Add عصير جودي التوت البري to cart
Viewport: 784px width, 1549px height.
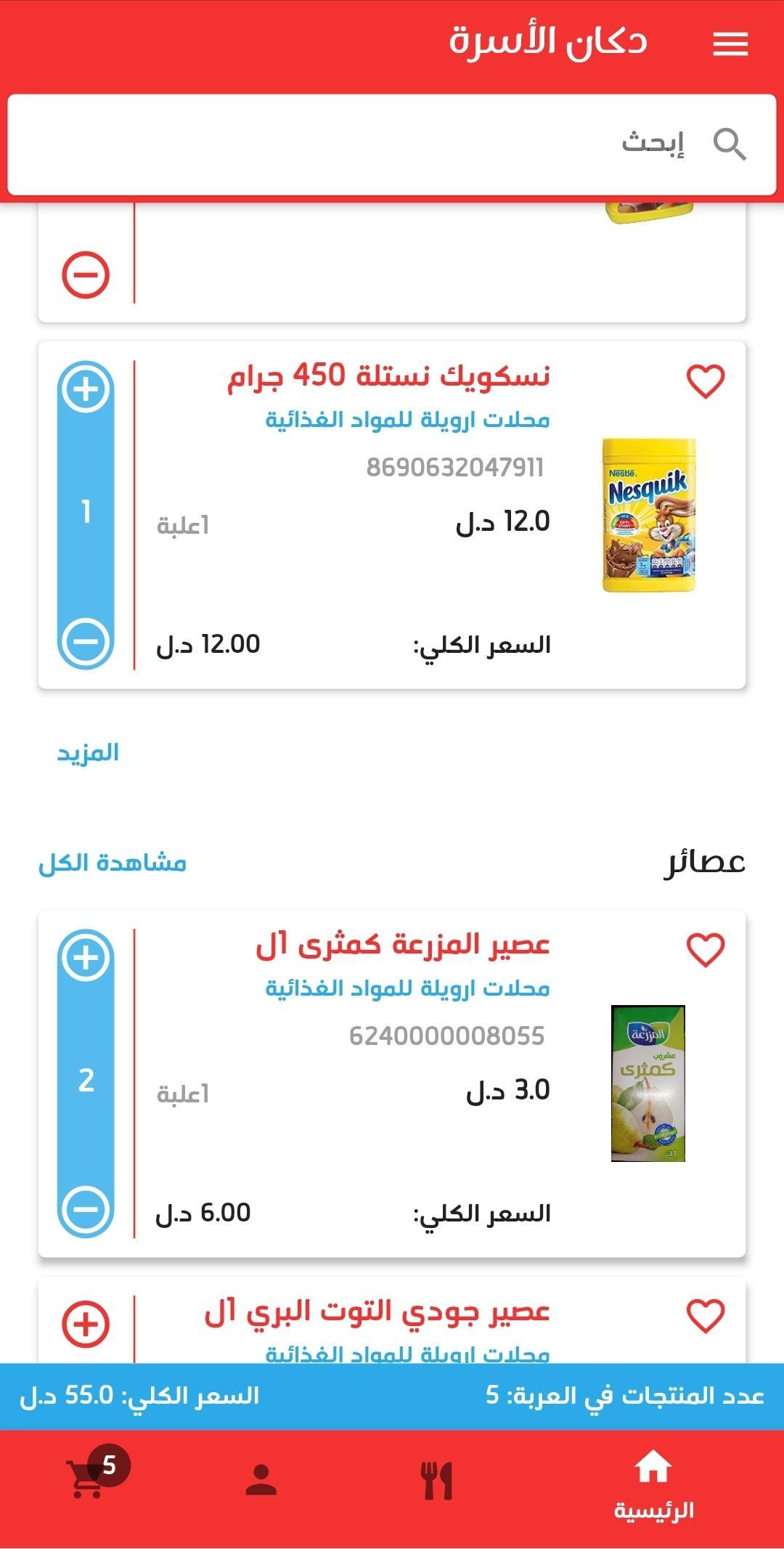coord(86,1324)
